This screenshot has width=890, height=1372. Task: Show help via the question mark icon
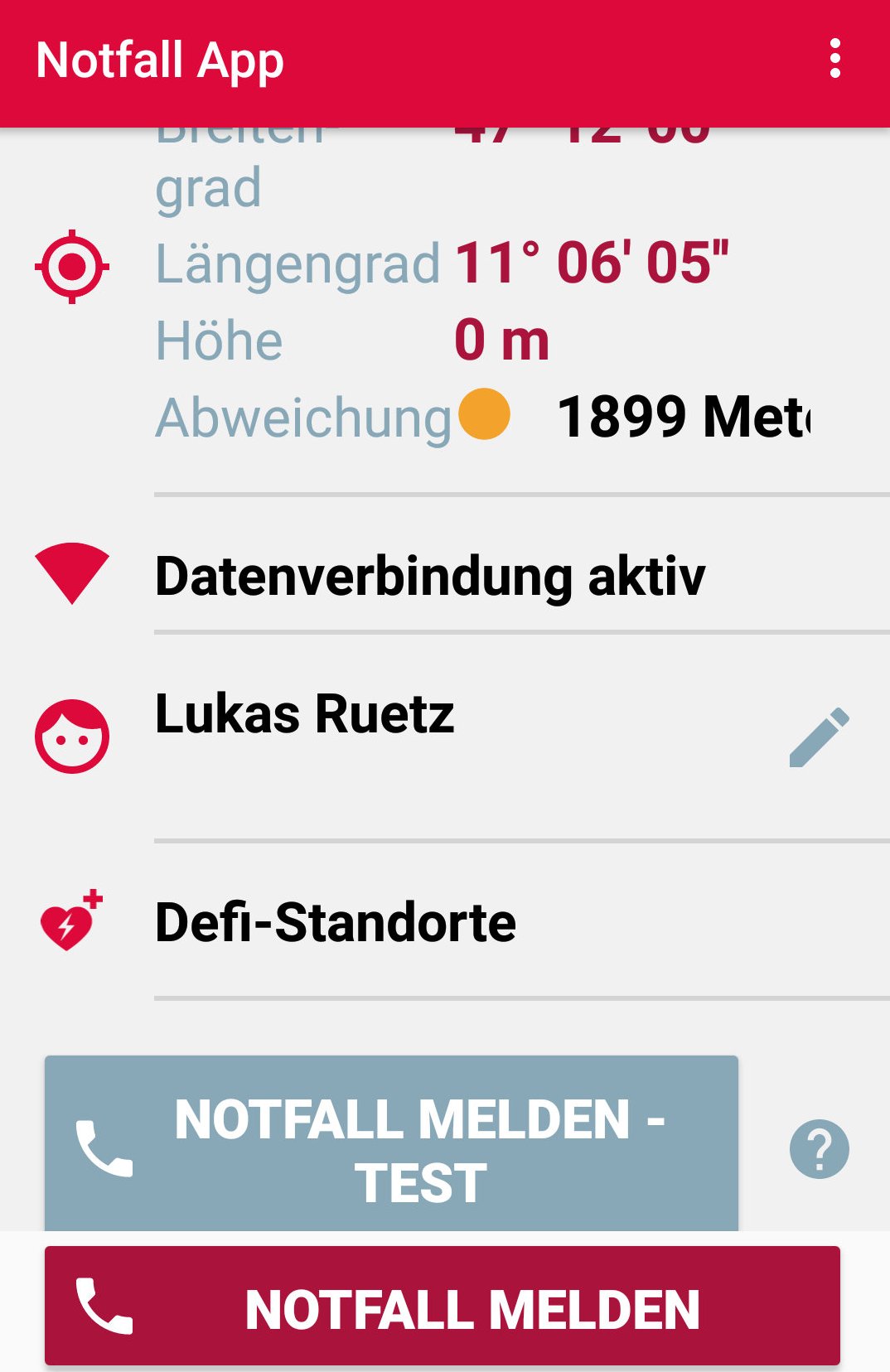[819, 1149]
